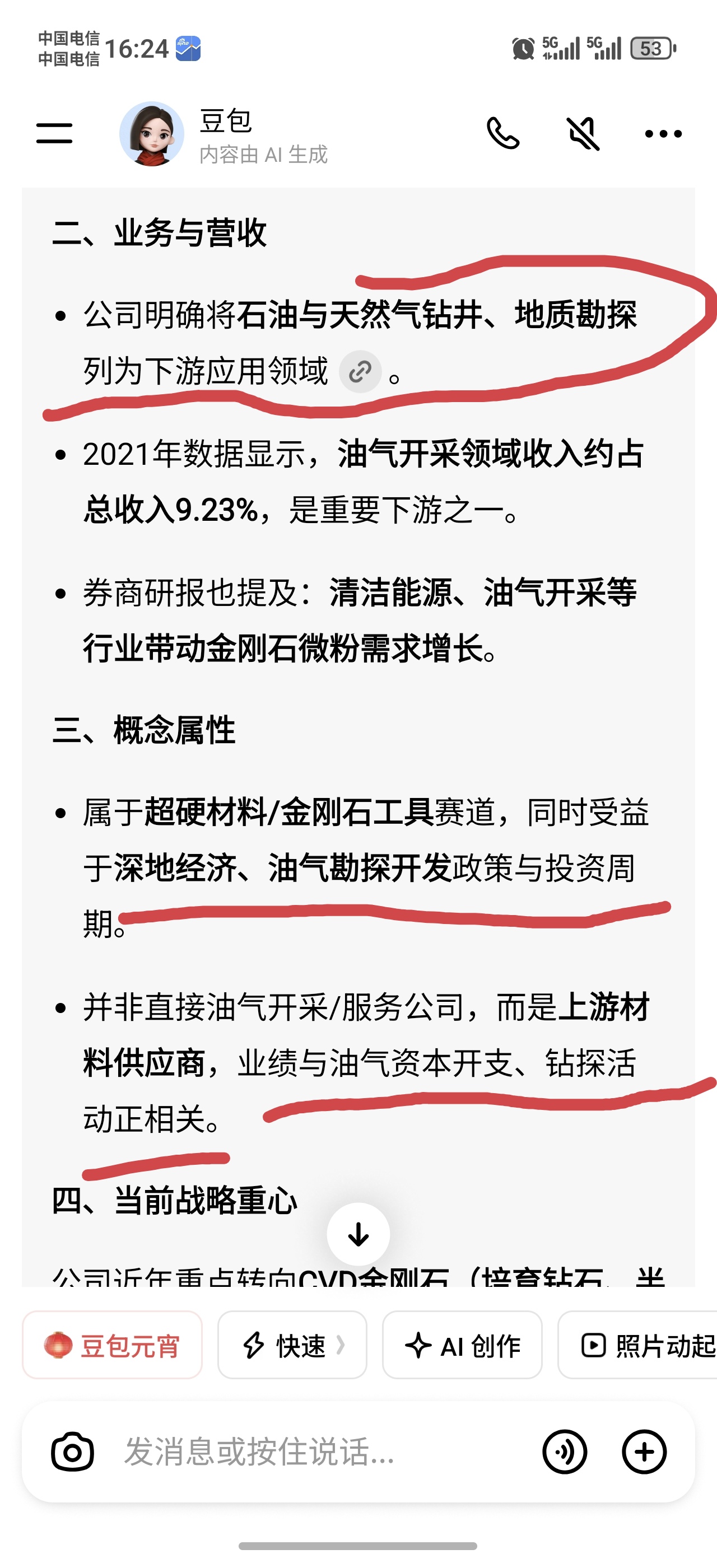
Task: Focus the 发消息或按住说话 message field
Action: [316, 1452]
